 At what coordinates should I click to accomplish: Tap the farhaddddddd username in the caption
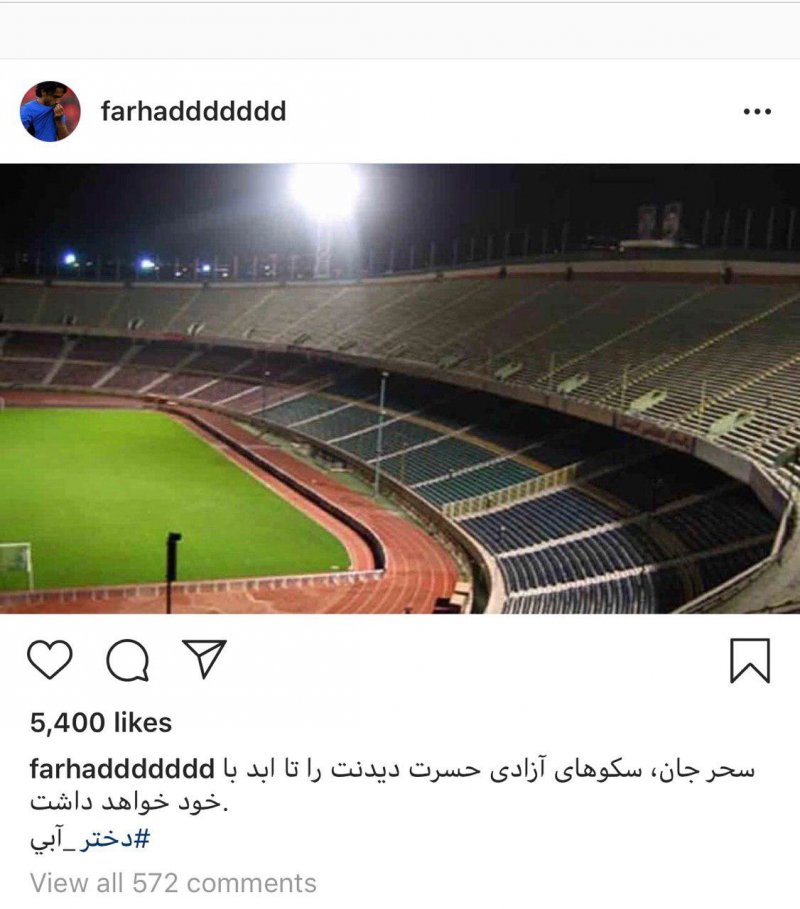122,770
